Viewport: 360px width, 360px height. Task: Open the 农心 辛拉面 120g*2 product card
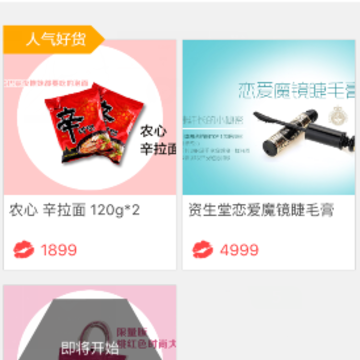coord(90,155)
